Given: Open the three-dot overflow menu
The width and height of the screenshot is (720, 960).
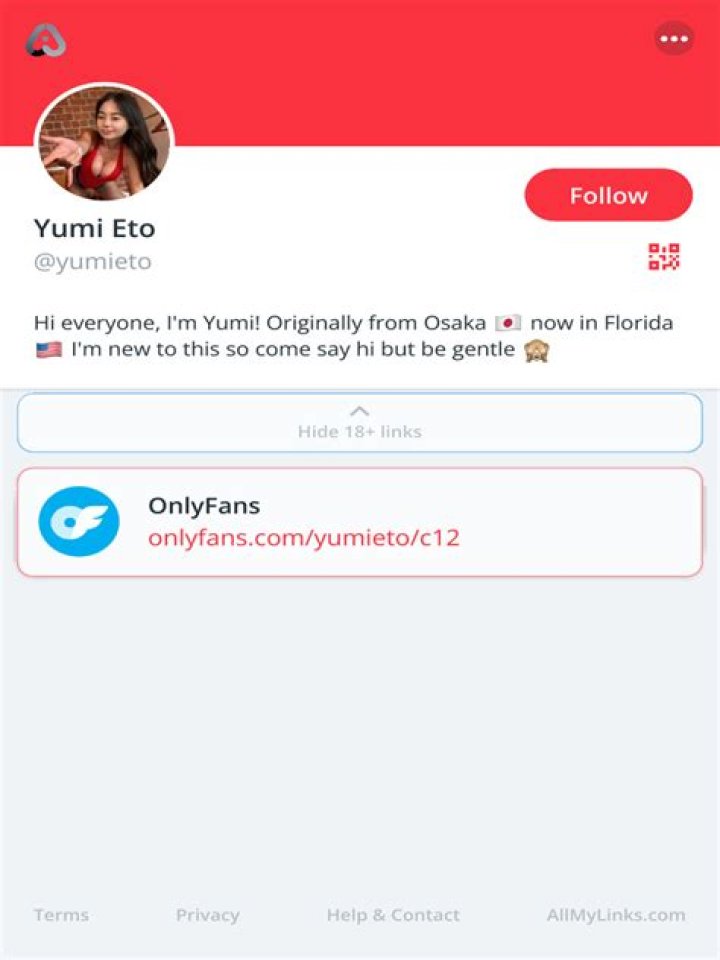Looking at the screenshot, I should tap(674, 39).
